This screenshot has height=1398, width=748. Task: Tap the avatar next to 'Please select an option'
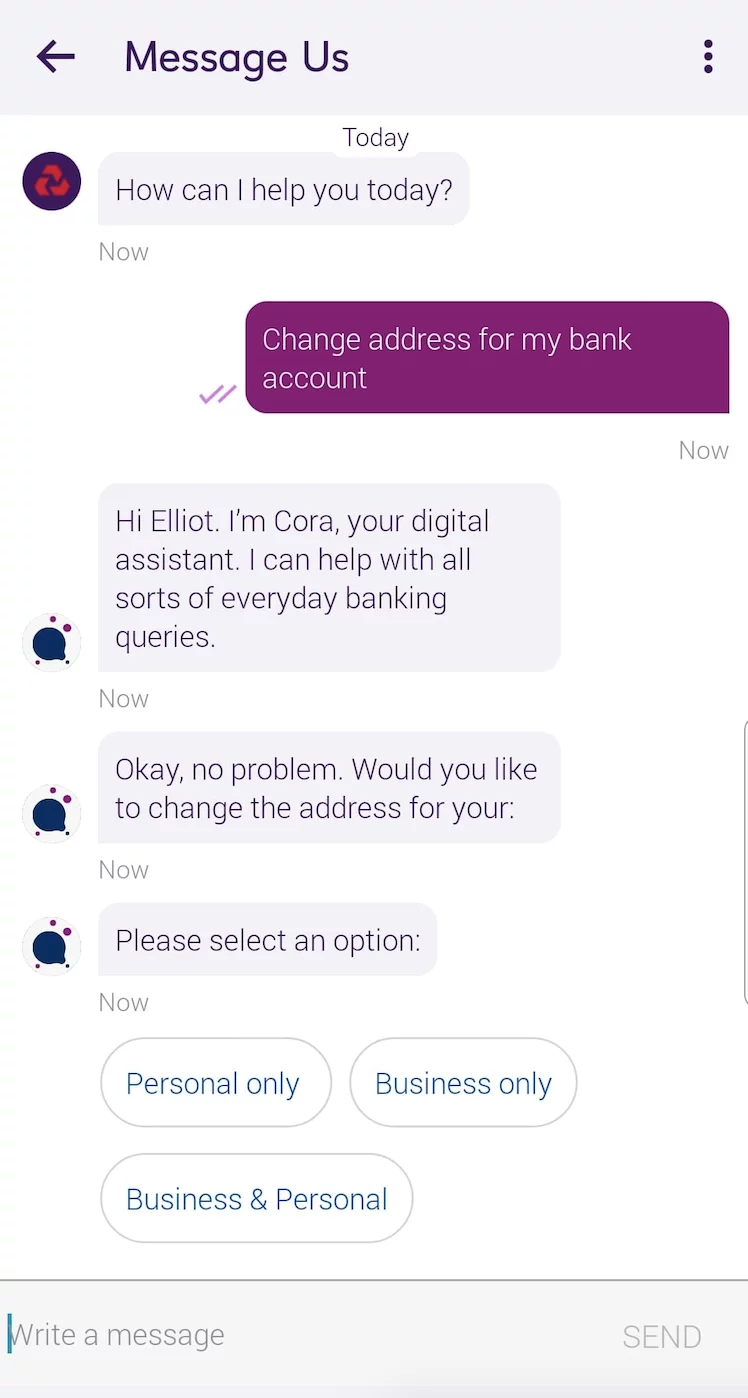[x=51, y=944]
